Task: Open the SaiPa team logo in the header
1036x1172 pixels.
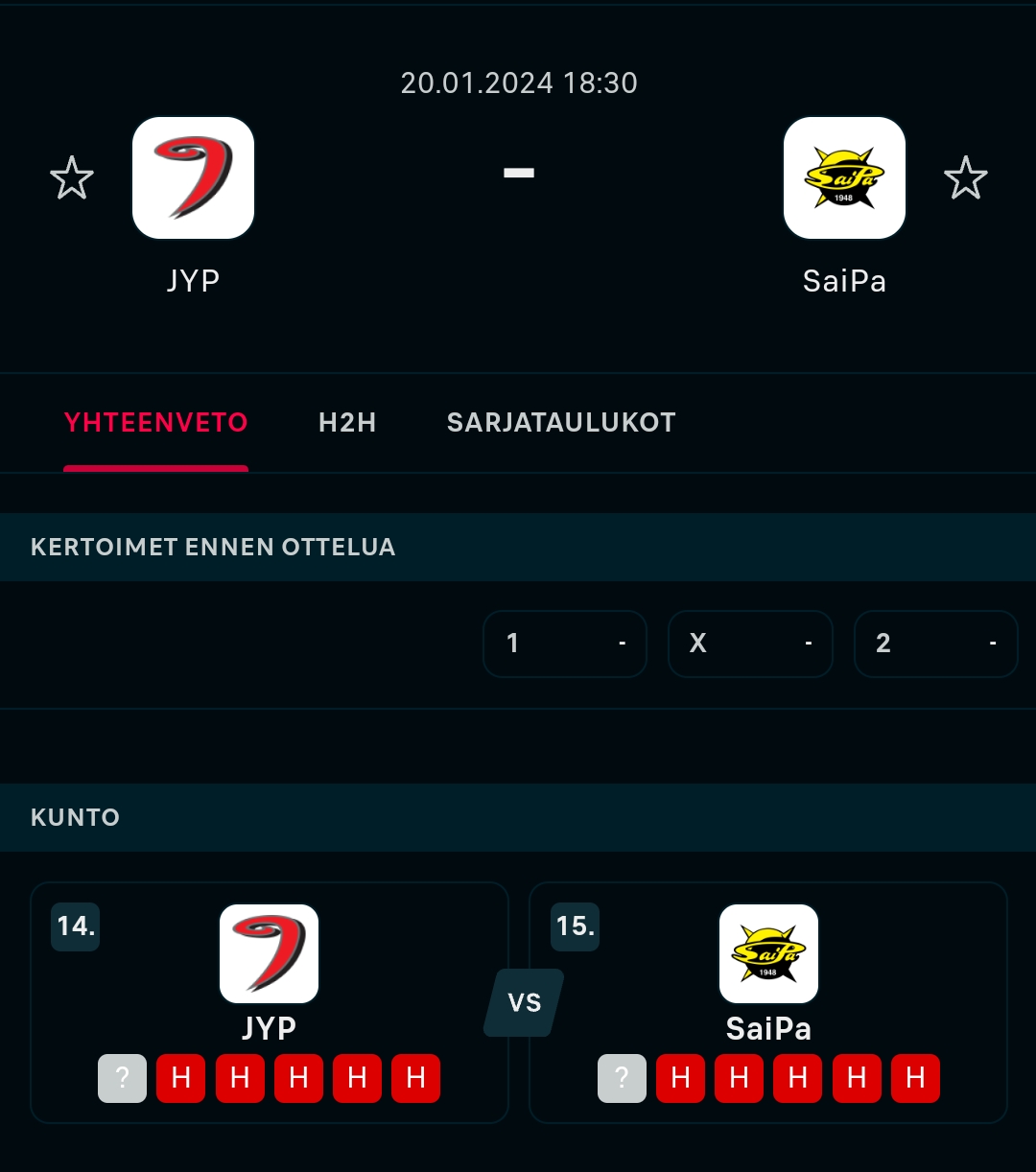Action: 844,178
